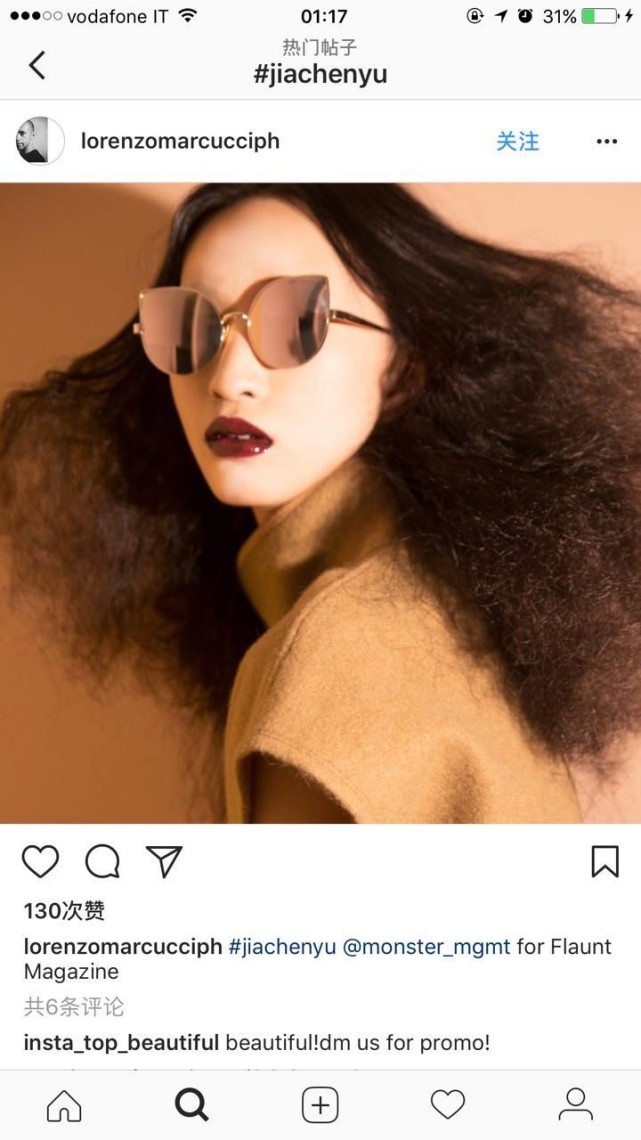This screenshot has width=641, height=1140.
Task: Share the post via paper plane icon
Action: click(164, 862)
